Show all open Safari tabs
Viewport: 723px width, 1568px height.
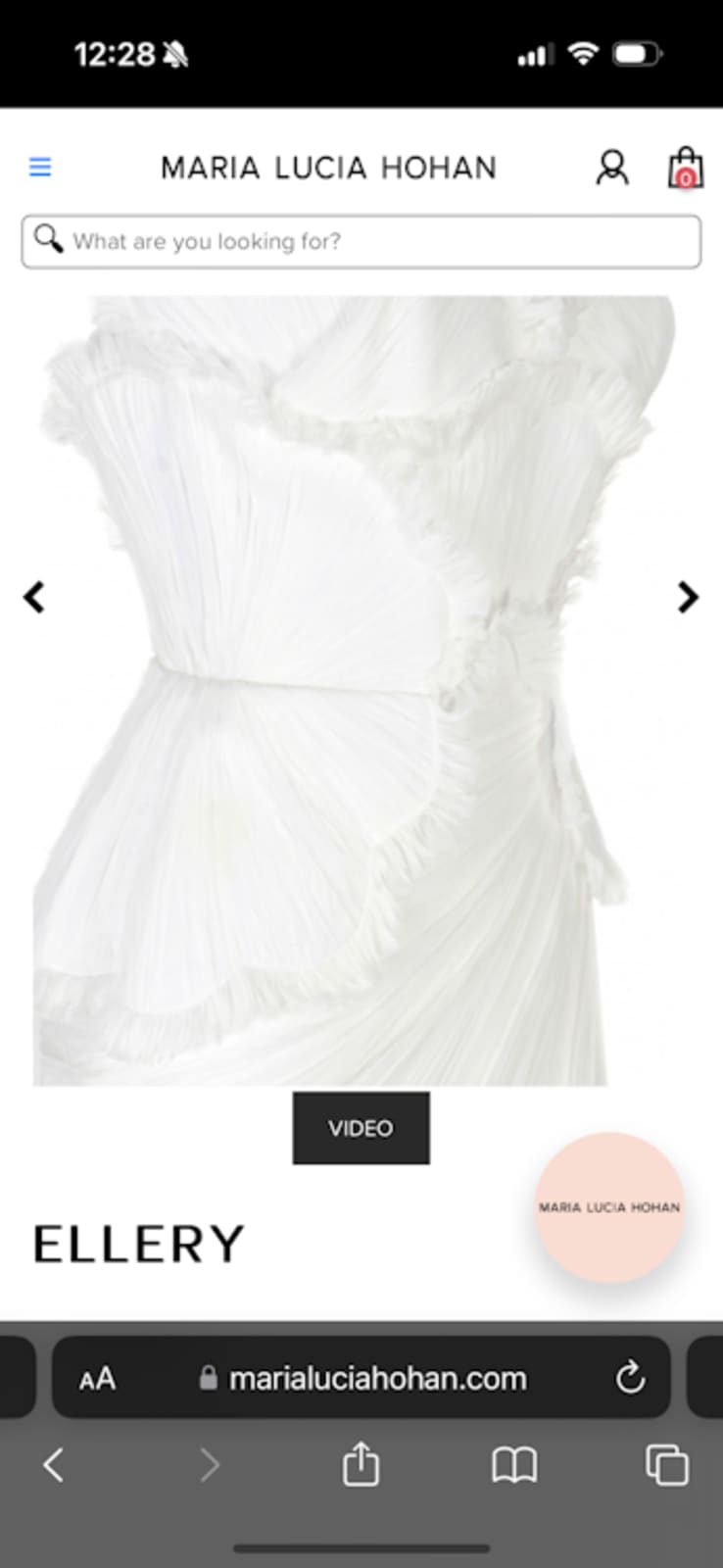point(666,1466)
